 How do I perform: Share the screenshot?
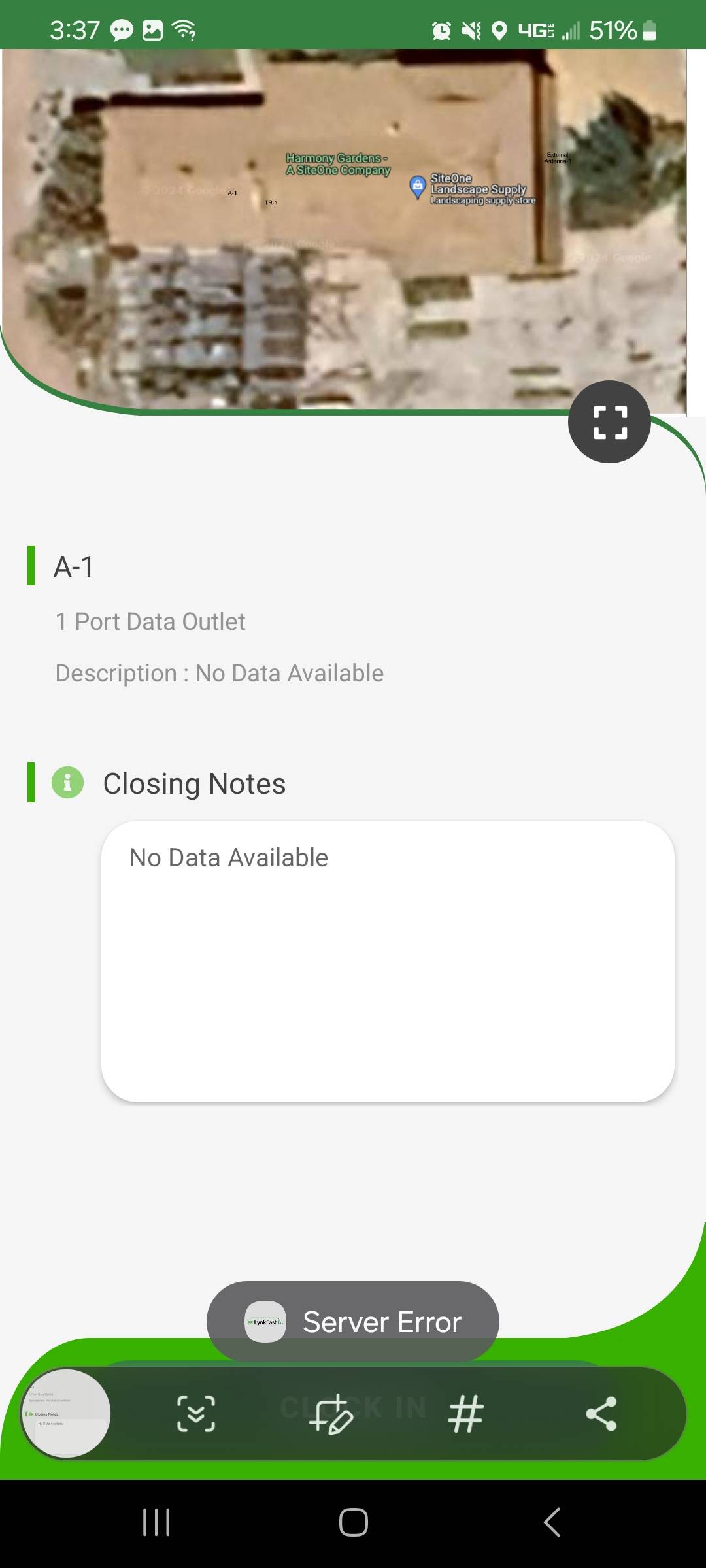601,1414
